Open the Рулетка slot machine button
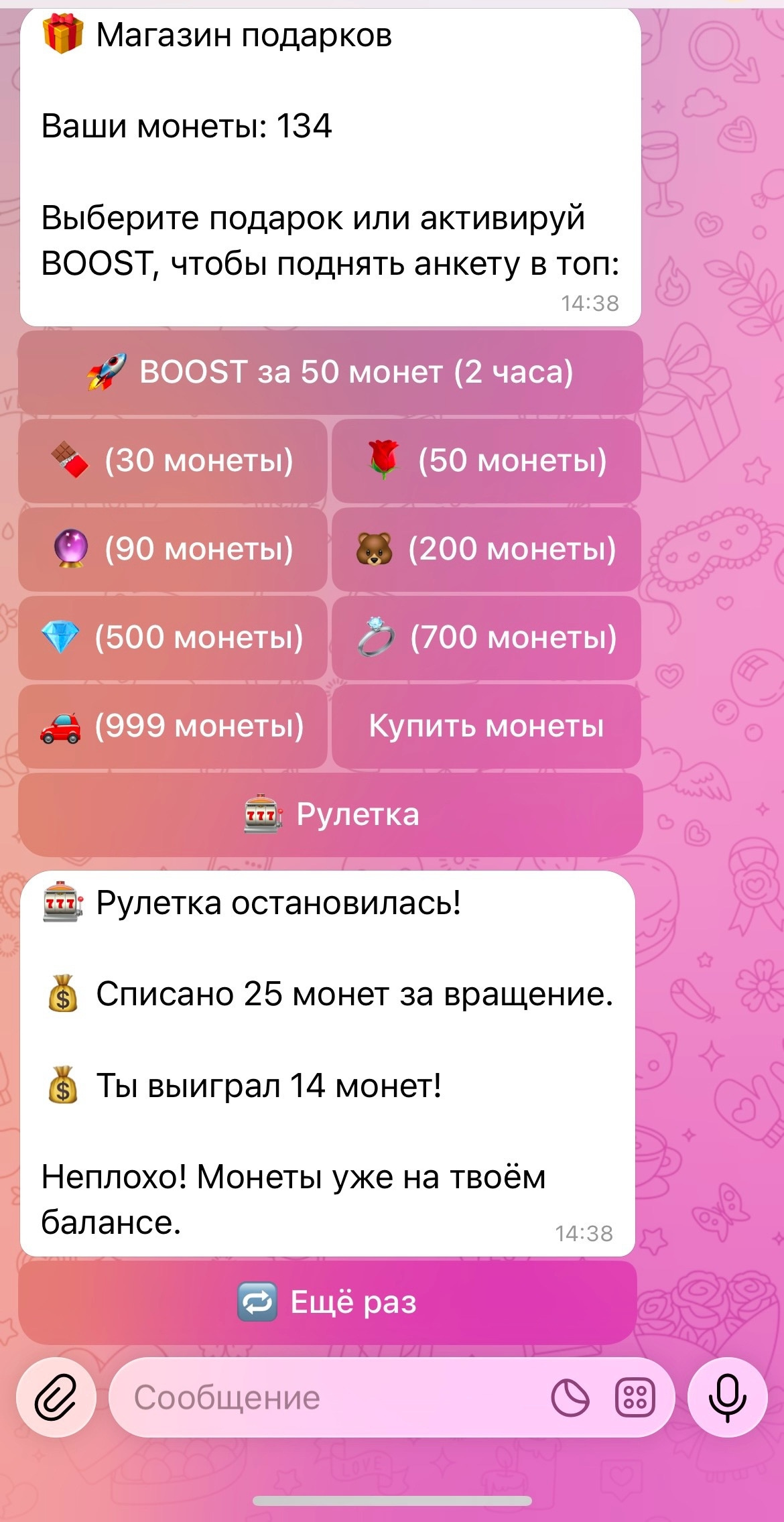Screen dimensions: 784x1522 [330, 814]
